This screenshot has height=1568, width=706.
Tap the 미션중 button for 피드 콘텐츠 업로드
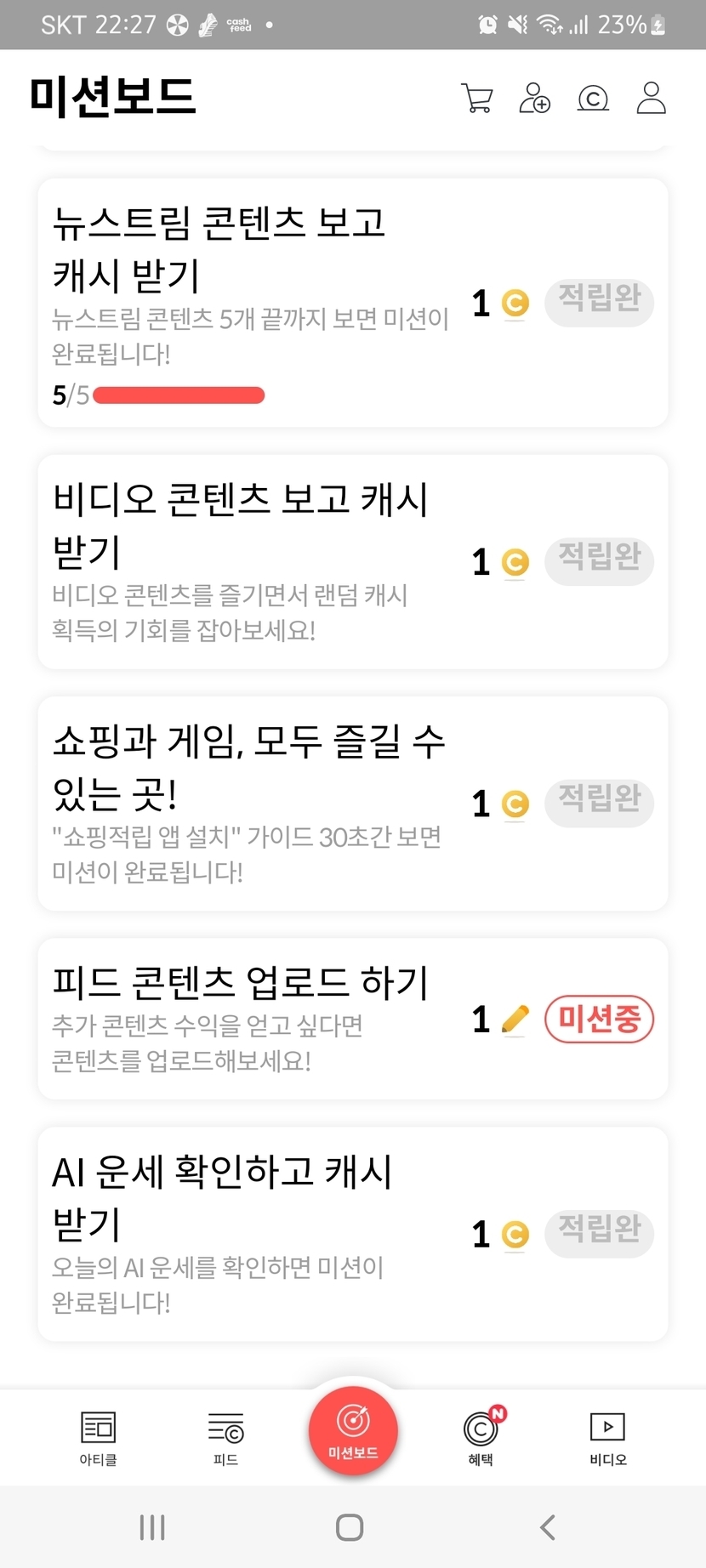[599, 1019]
